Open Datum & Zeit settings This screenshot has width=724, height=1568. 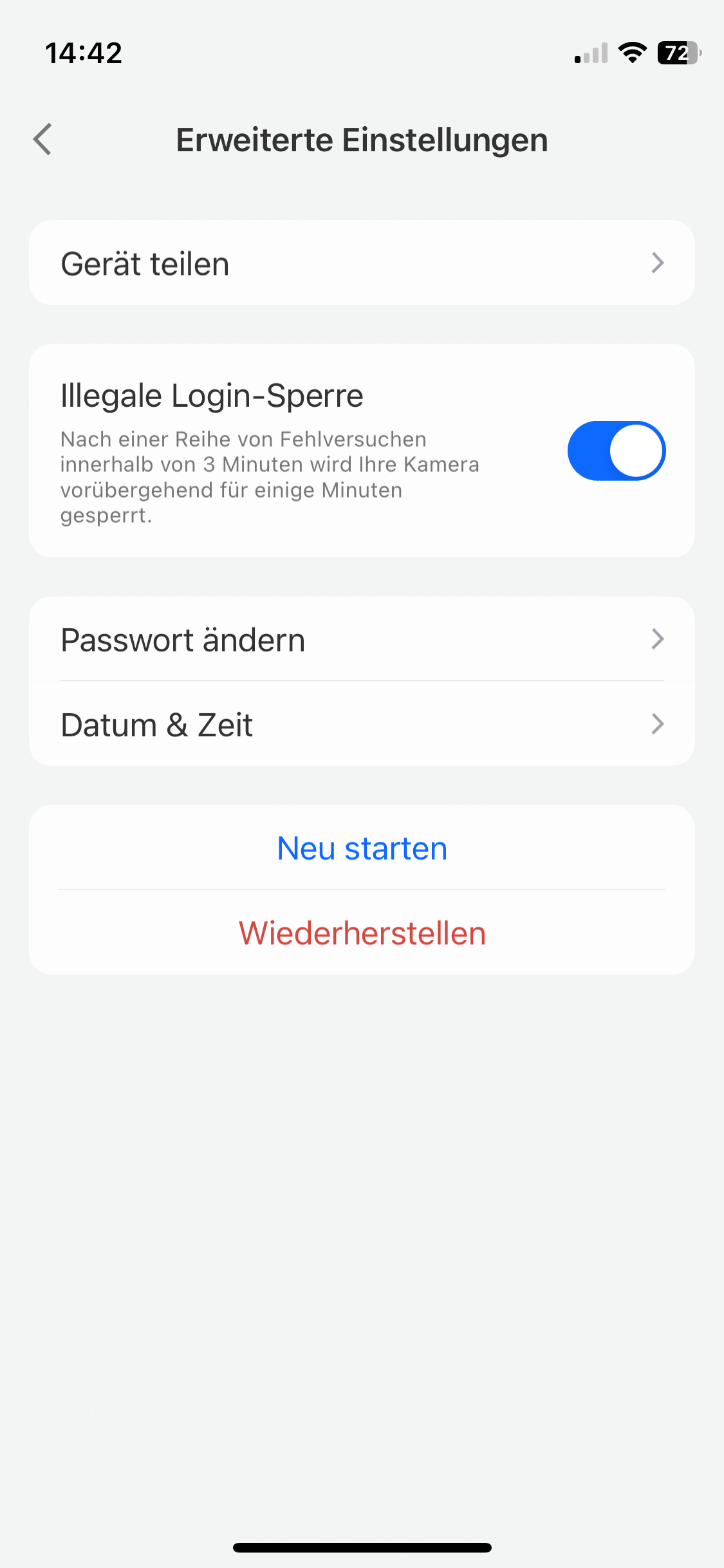(x=362, y=725)
